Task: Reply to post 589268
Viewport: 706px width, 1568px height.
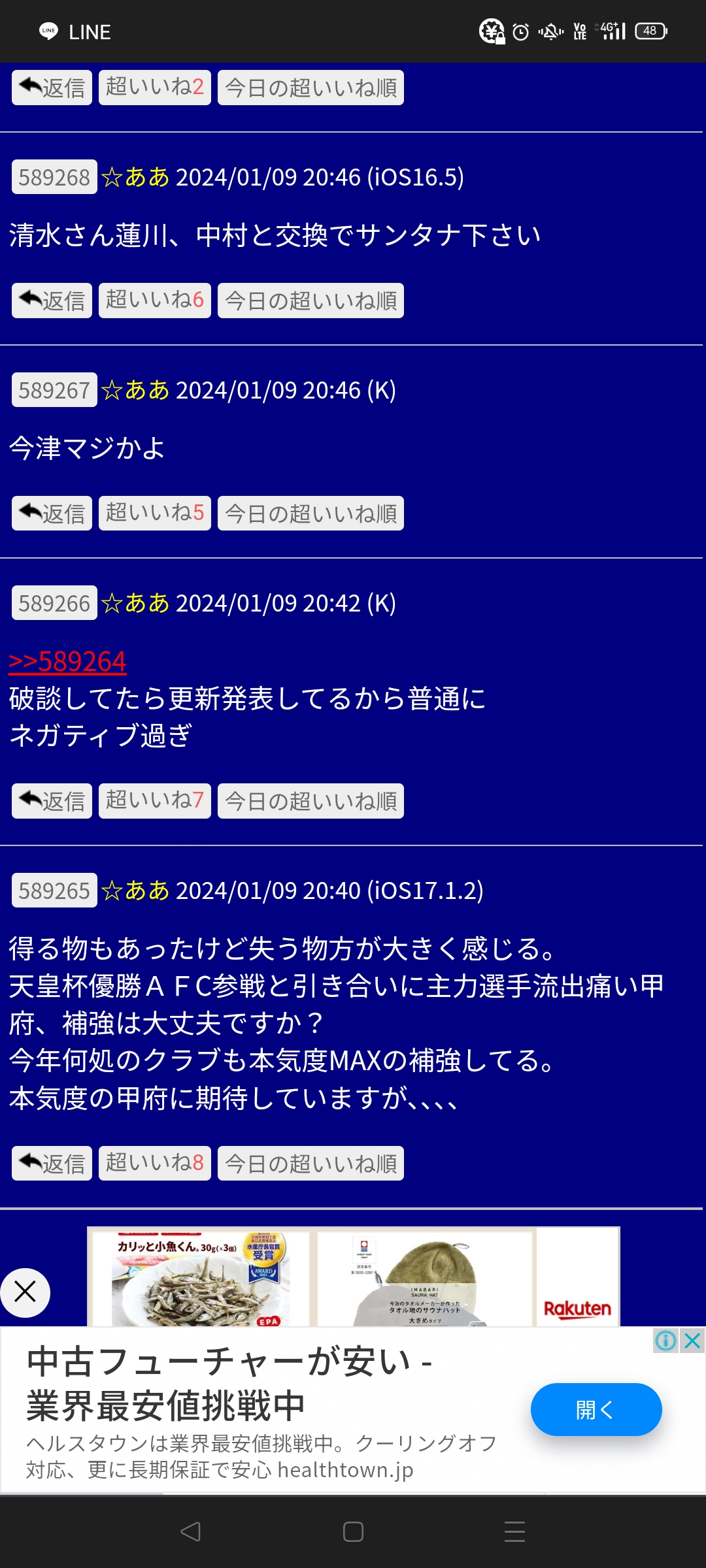Action: pos(52,301)
